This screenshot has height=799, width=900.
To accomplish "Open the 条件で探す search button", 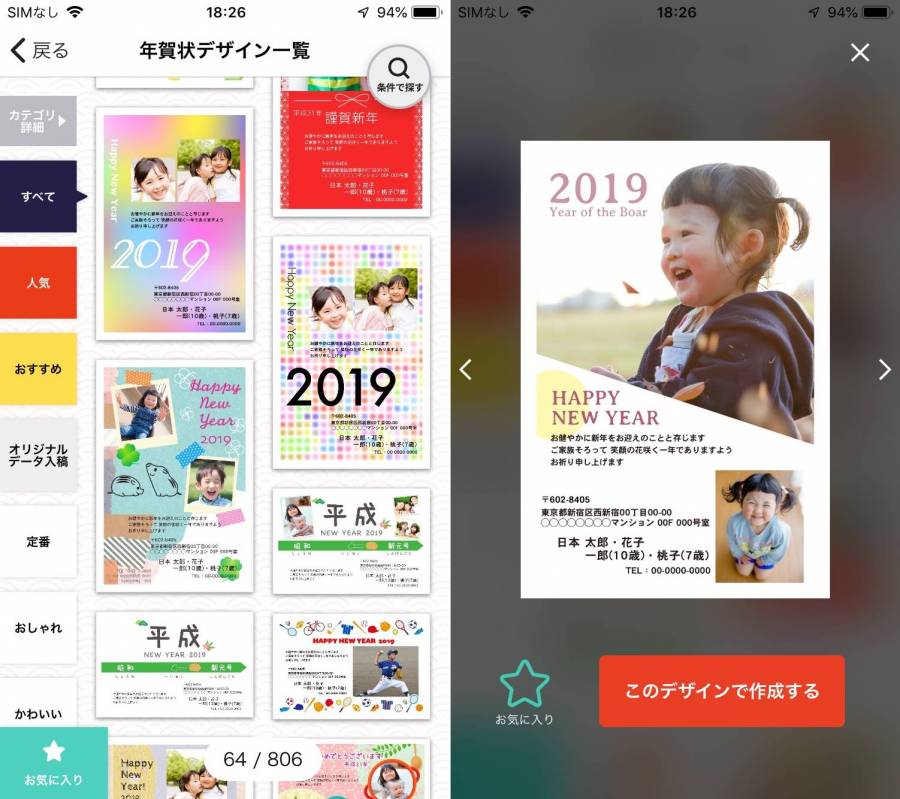I will (399, 74).
